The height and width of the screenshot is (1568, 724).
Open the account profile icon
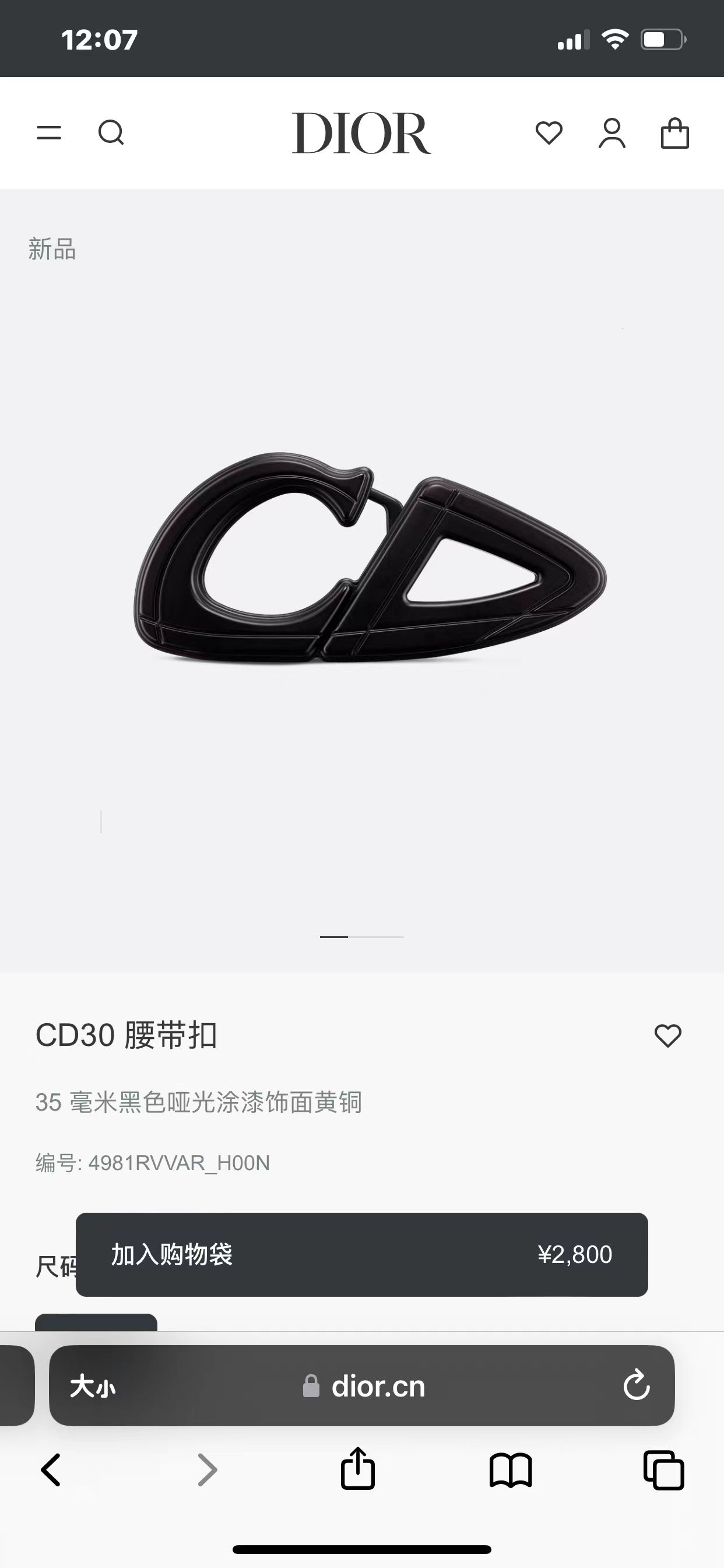[x=611, y=132]
